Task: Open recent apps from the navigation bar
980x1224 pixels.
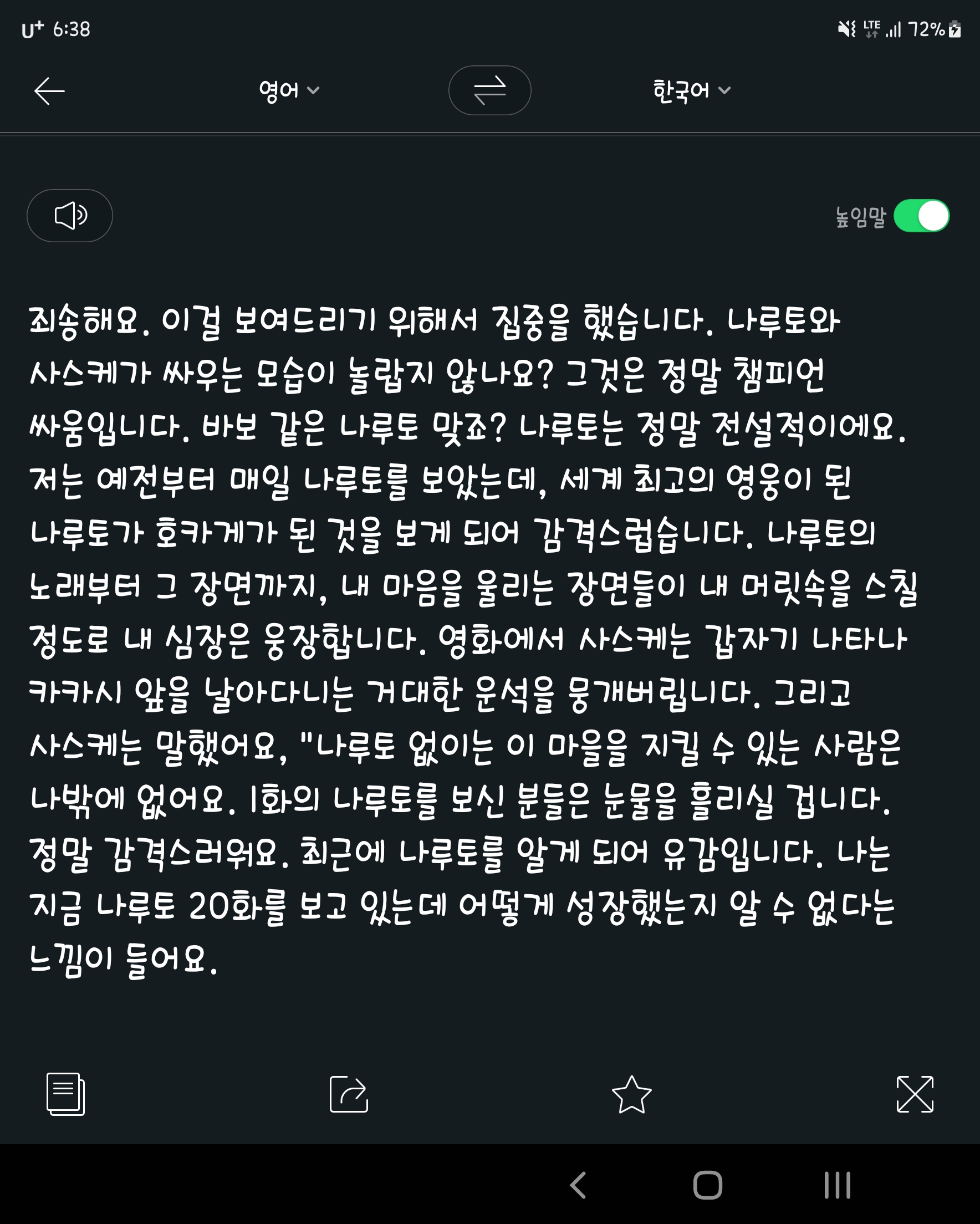Action: (x=837, y=1185)
